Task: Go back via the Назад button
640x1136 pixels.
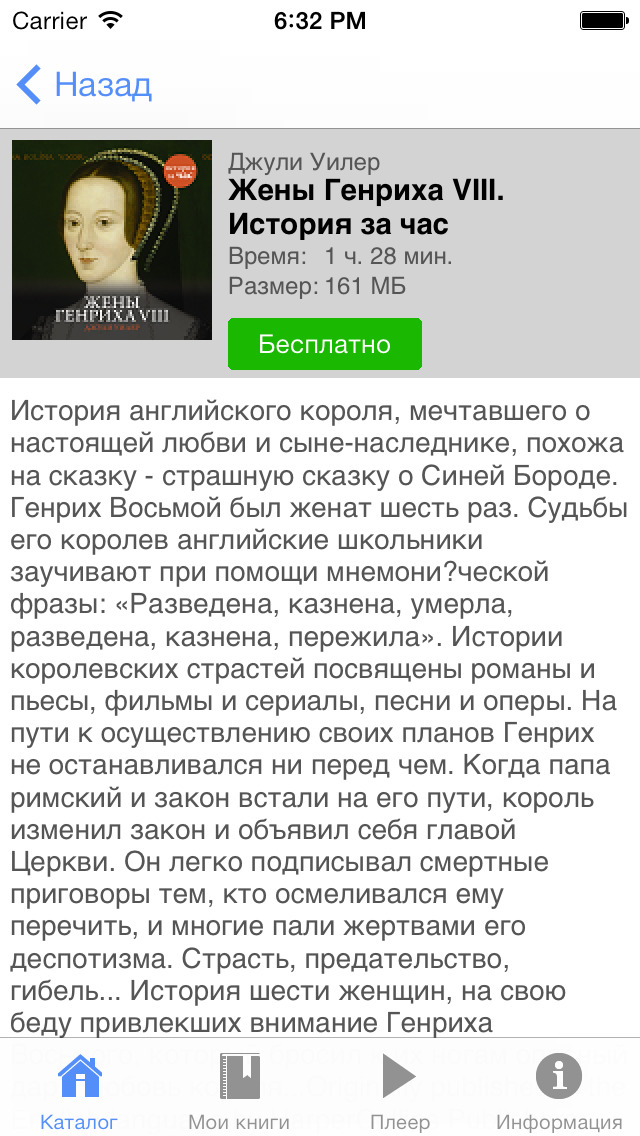Action: (x=84, y=85)
